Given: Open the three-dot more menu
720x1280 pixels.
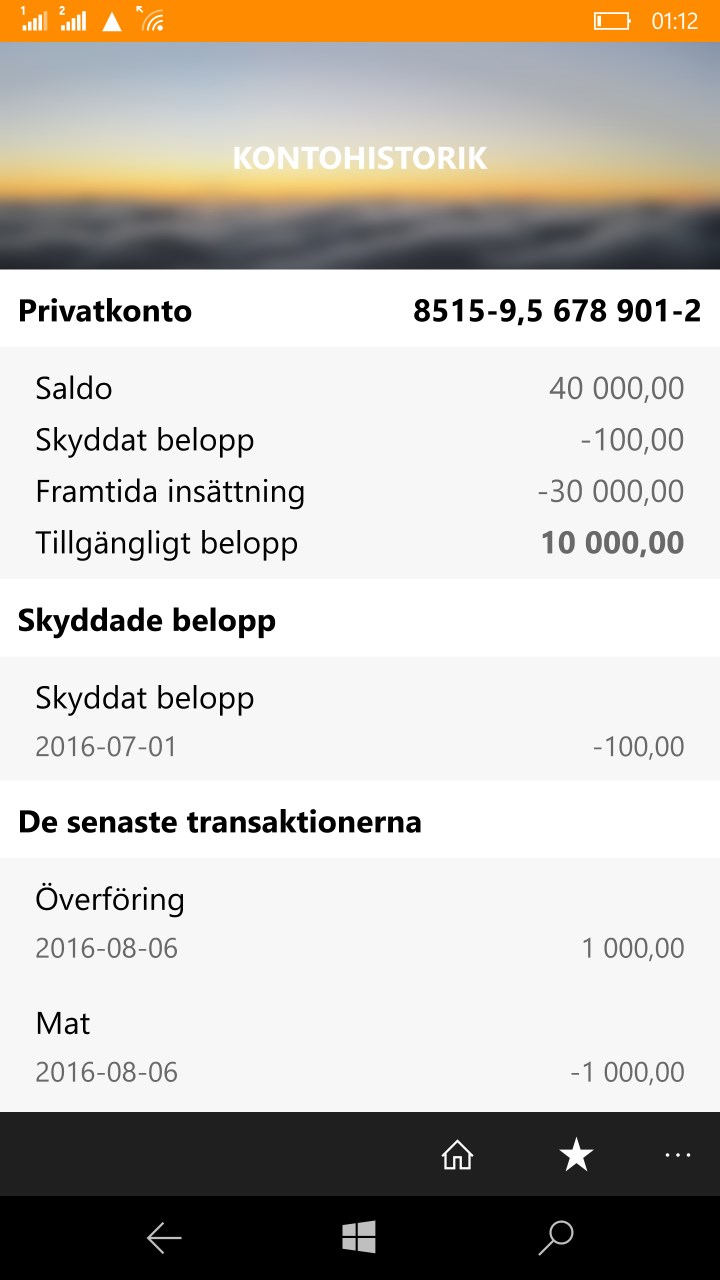Looking at the screenshot, I should click(678, 1155).
